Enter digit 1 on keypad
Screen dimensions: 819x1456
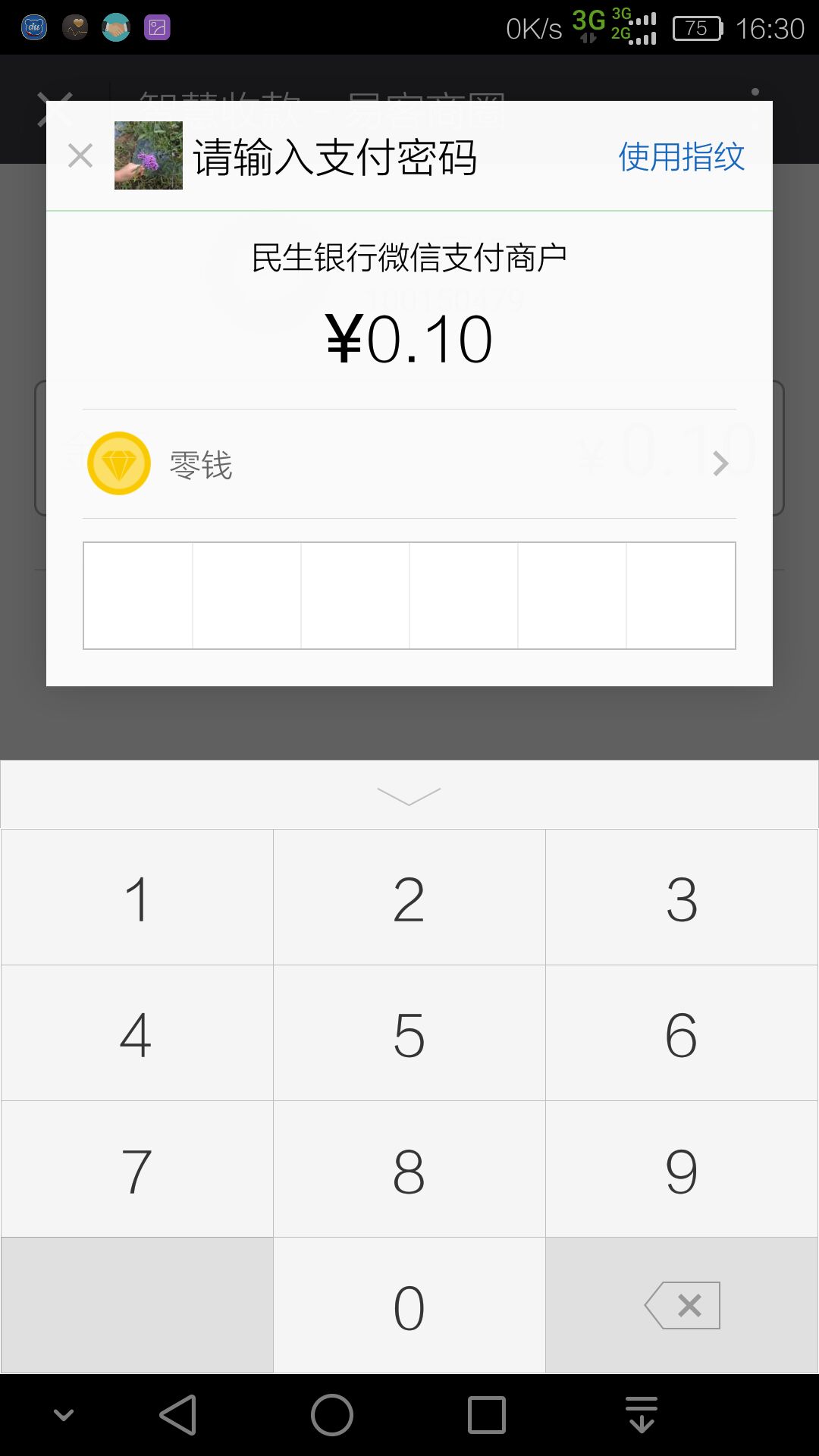[137, 898]
